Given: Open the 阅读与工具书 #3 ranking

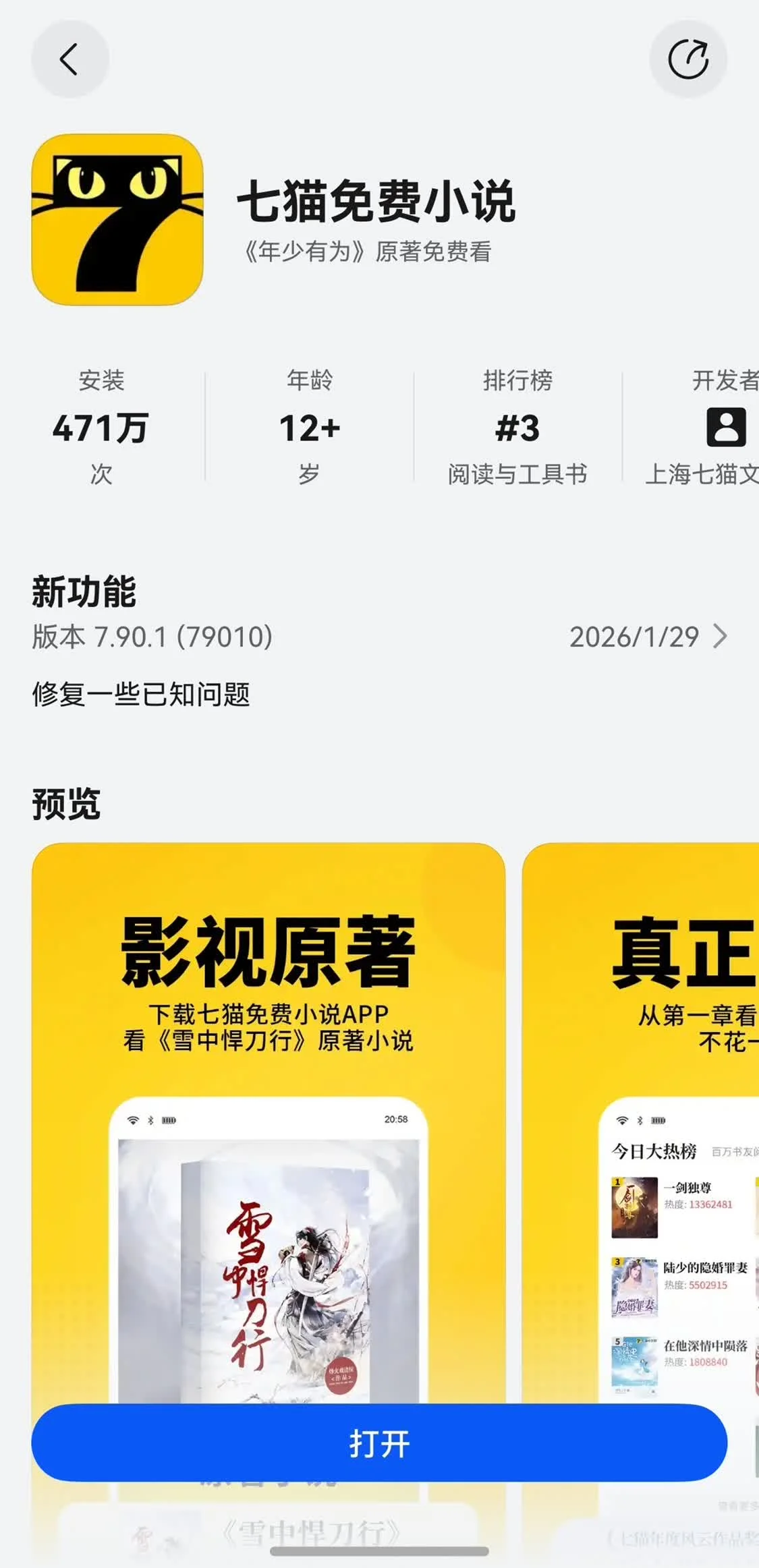Looking at the screenshot, I should click(517, 428).
